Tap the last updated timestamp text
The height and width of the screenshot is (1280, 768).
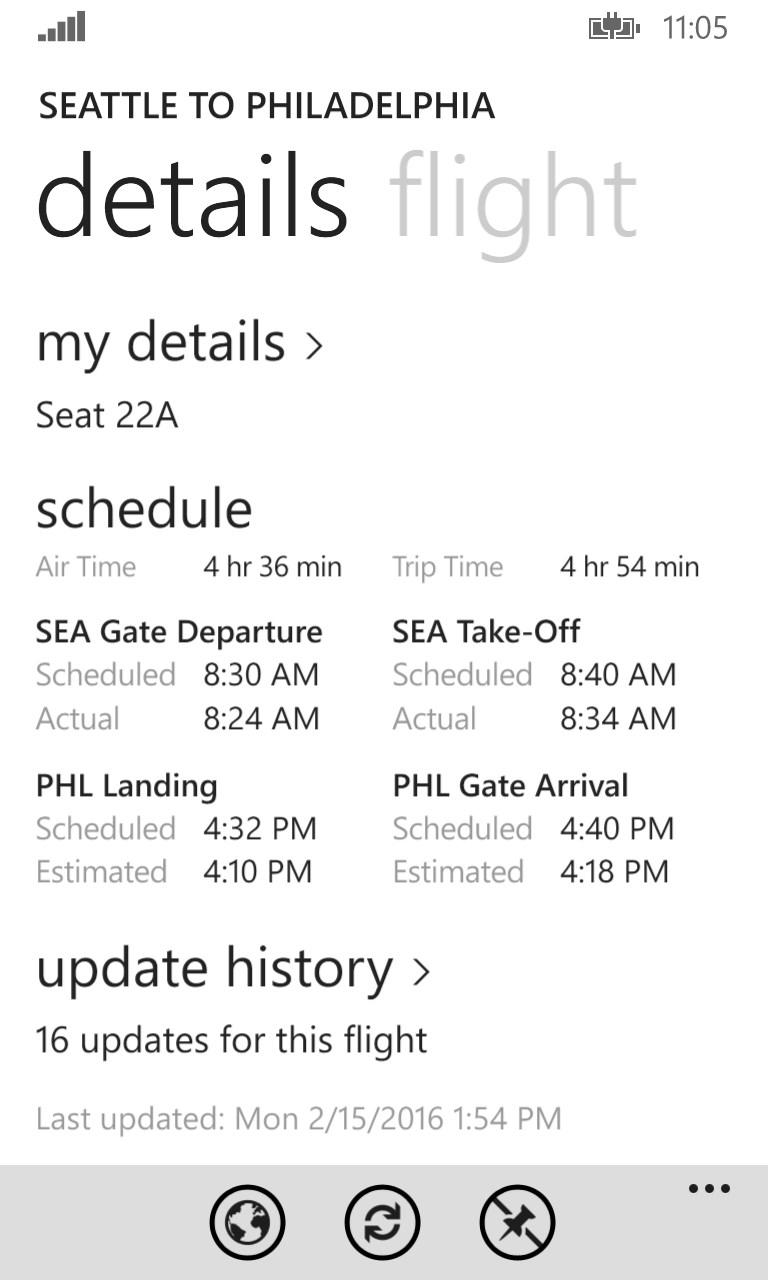[300, 1119]
